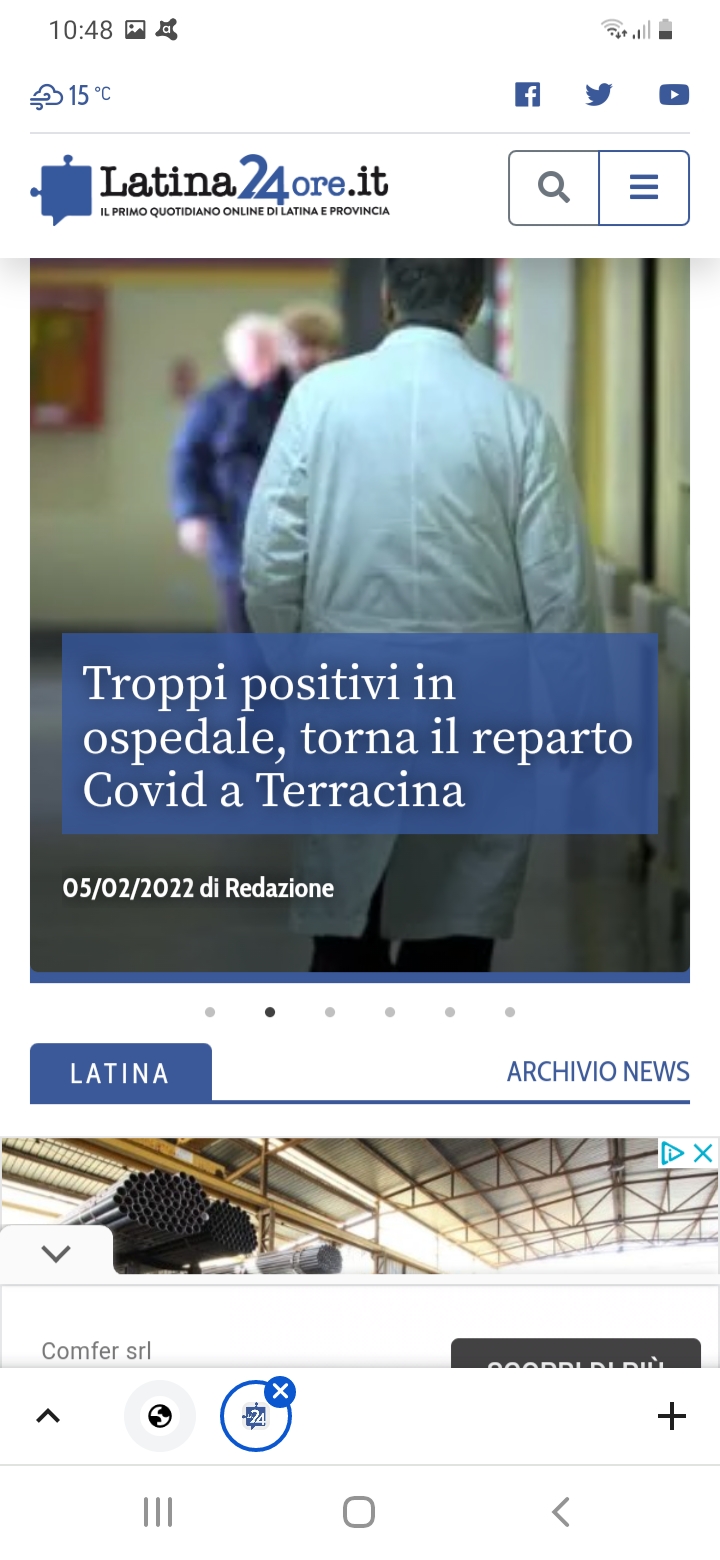Open the Twitter profile icon
Viewport: 720px width, 1560px height.
(x=599, y=95)
